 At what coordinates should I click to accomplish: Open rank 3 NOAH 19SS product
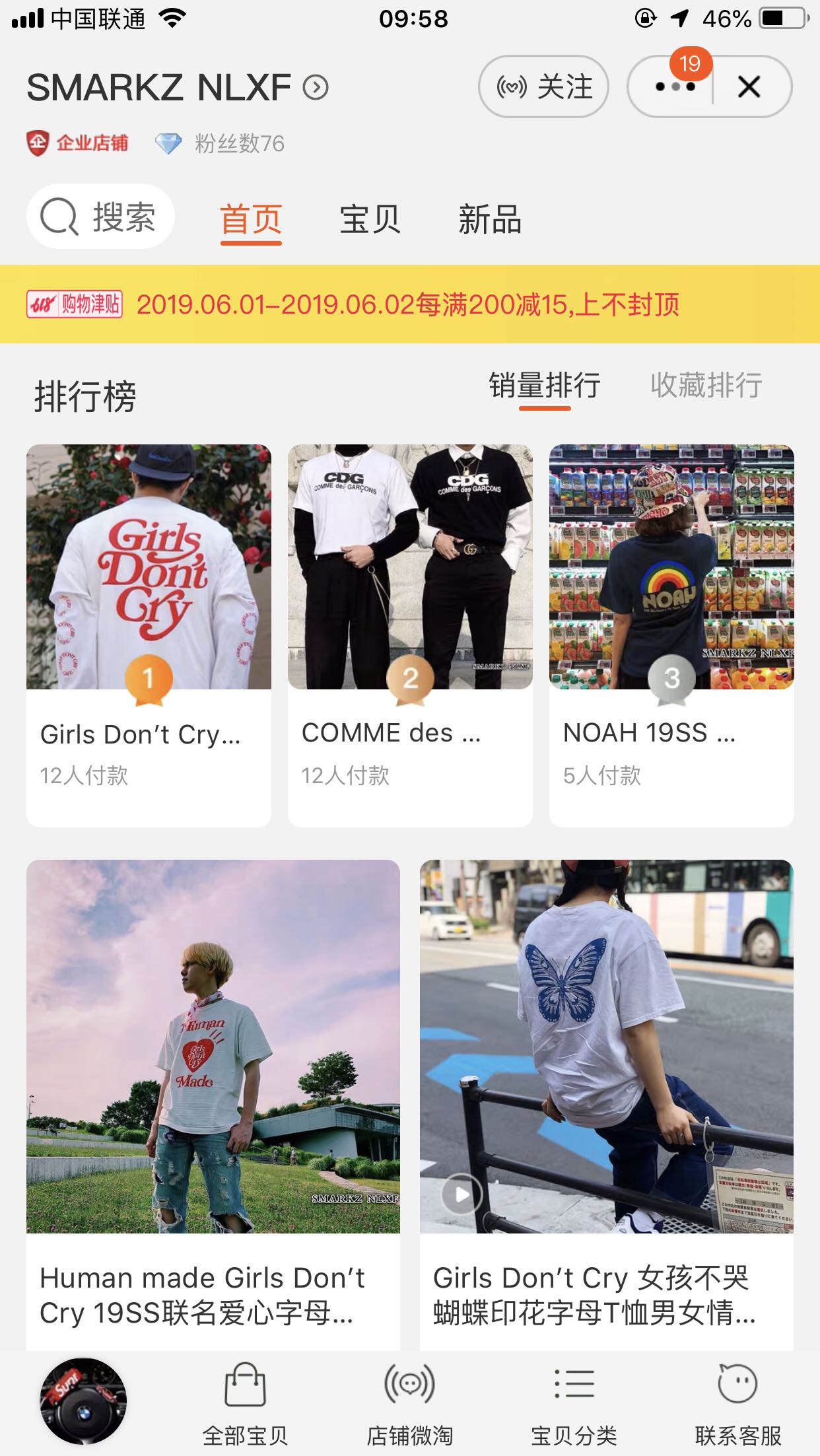pos(671,634)
